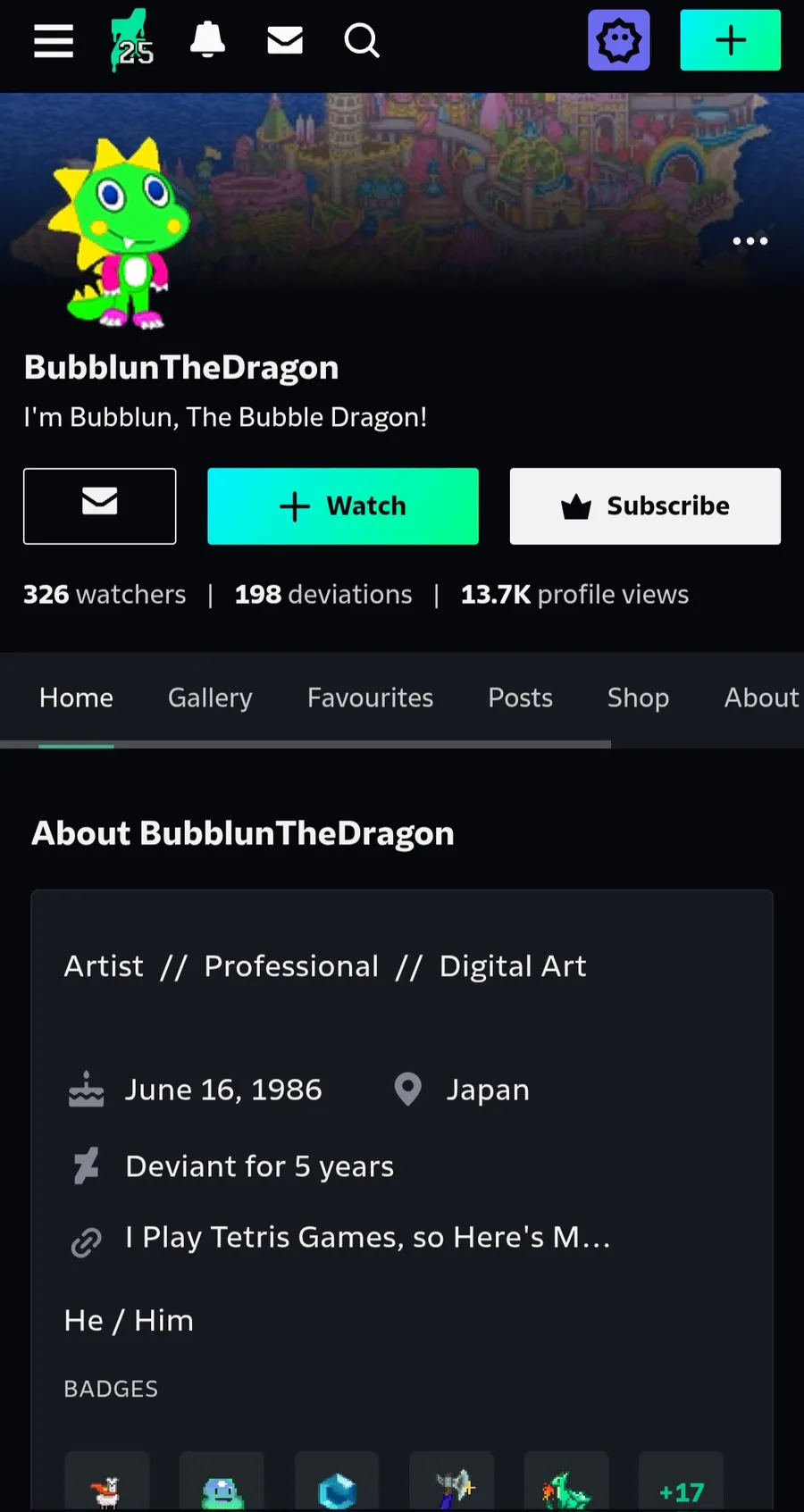View the 326 watchers list

(105, 595)
